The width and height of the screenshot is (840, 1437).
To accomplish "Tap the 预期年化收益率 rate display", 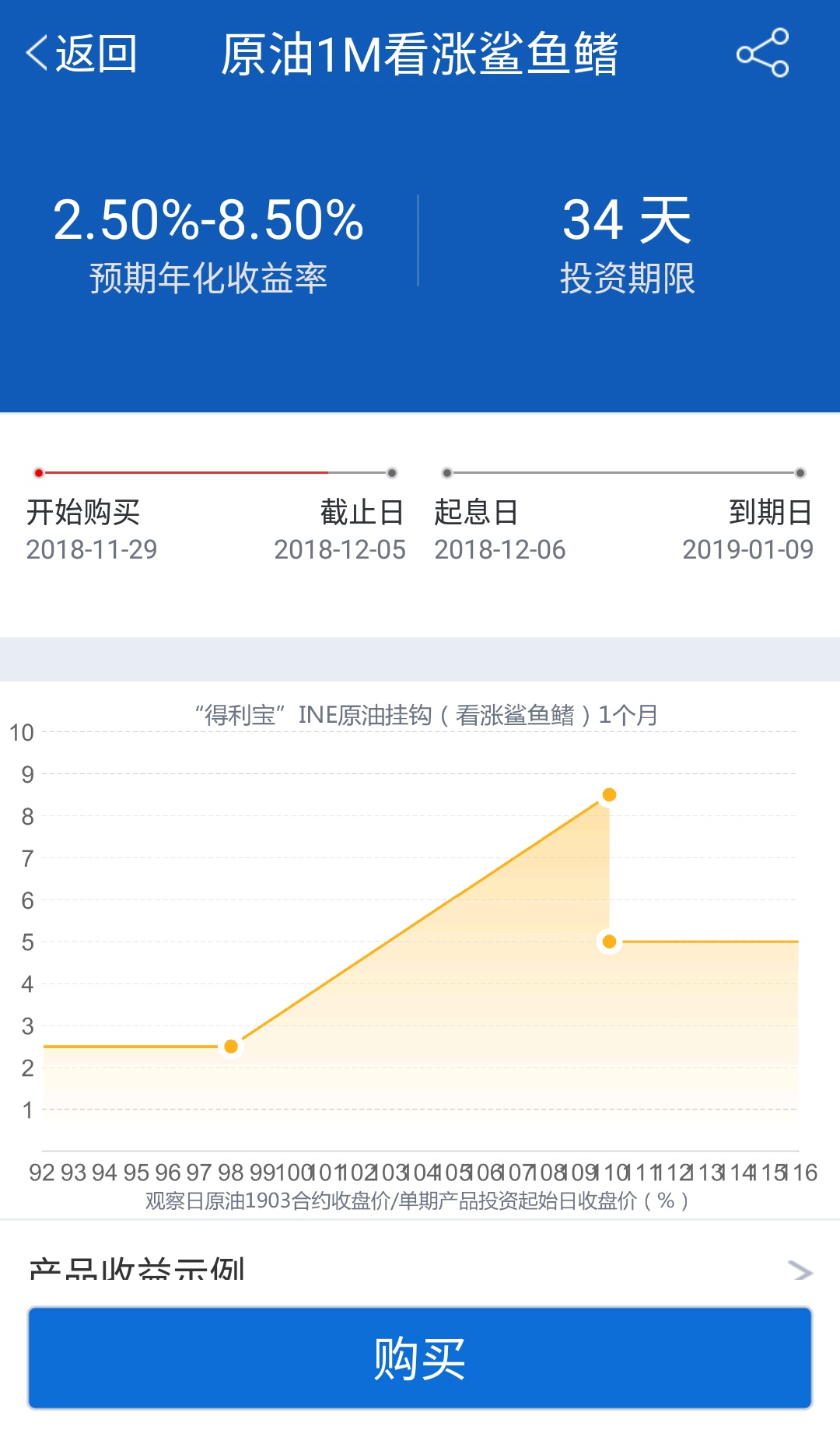I will (210, 274).
